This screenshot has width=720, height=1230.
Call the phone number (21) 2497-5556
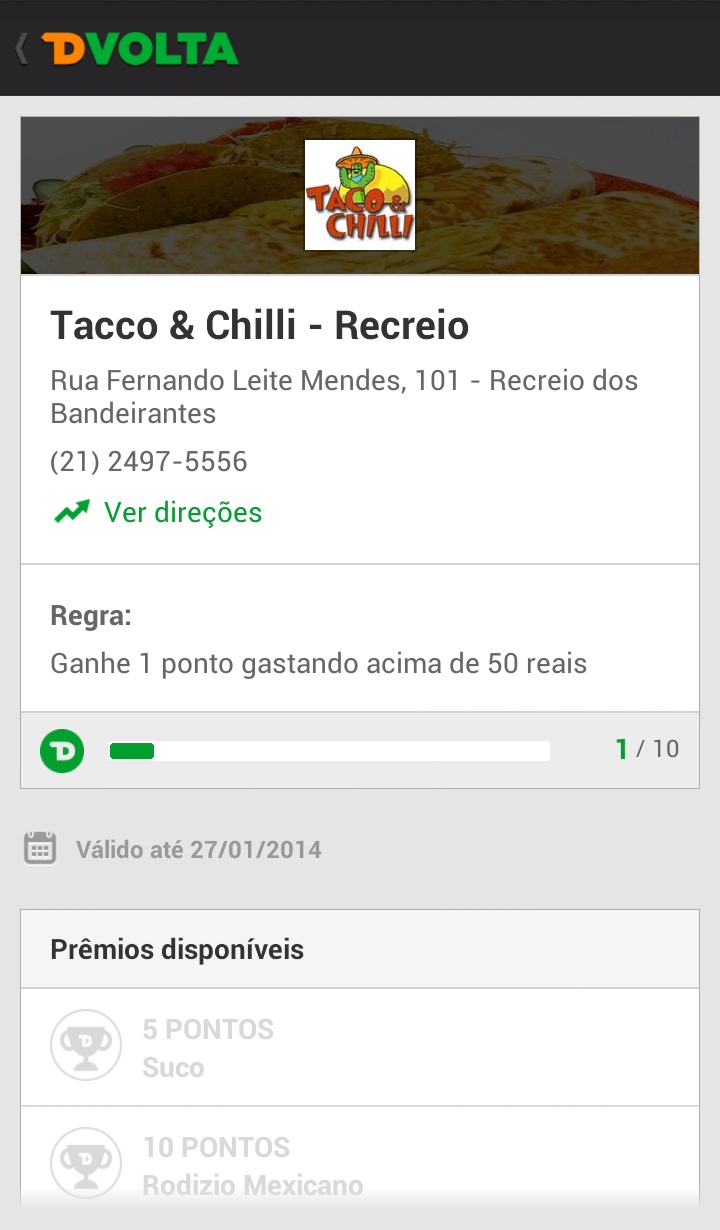149,462
